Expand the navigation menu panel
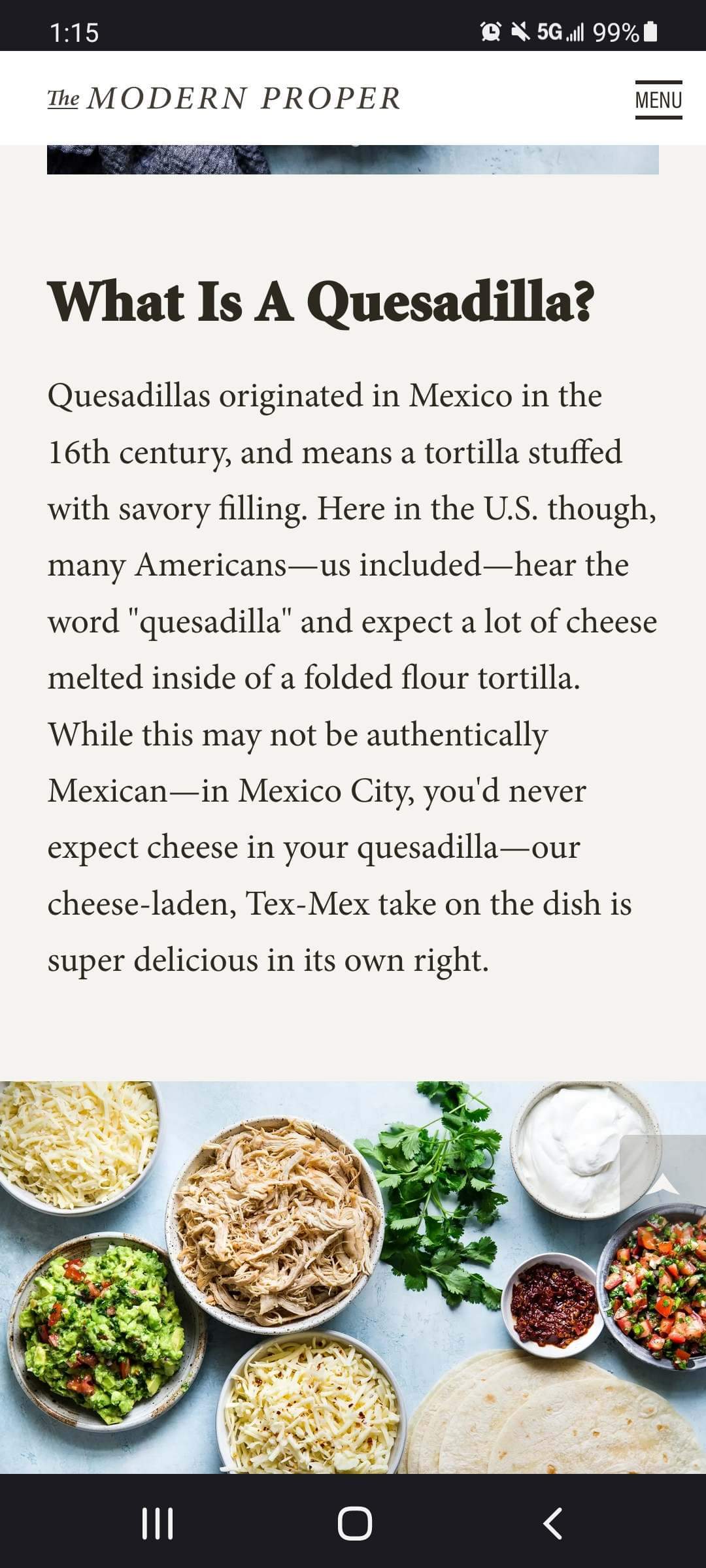 (x=658, y=99)
